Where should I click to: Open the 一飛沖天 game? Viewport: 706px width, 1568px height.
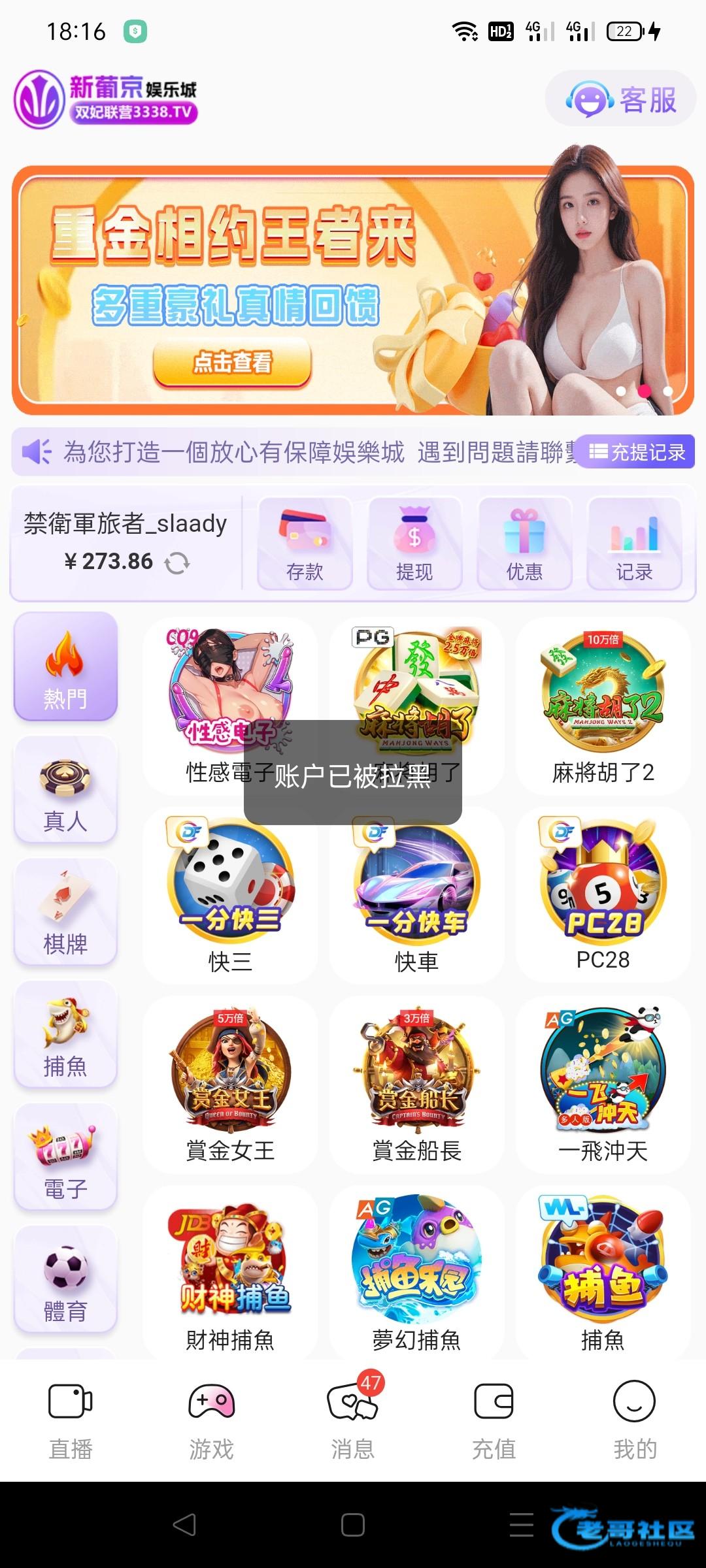click(x=603, y=1083)
